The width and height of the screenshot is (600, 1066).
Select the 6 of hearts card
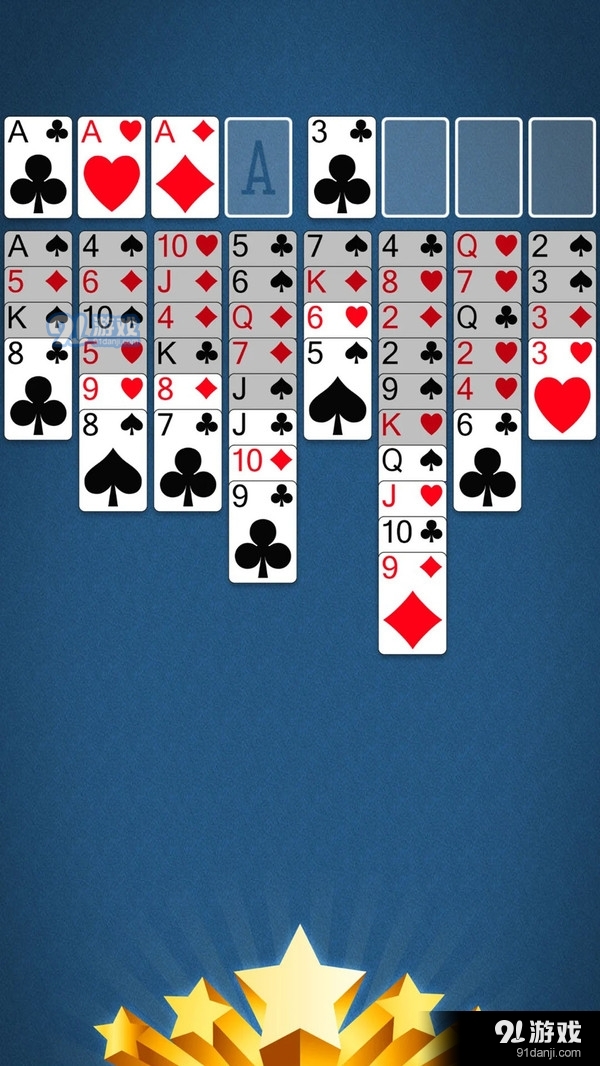click(x=338, y=318)
